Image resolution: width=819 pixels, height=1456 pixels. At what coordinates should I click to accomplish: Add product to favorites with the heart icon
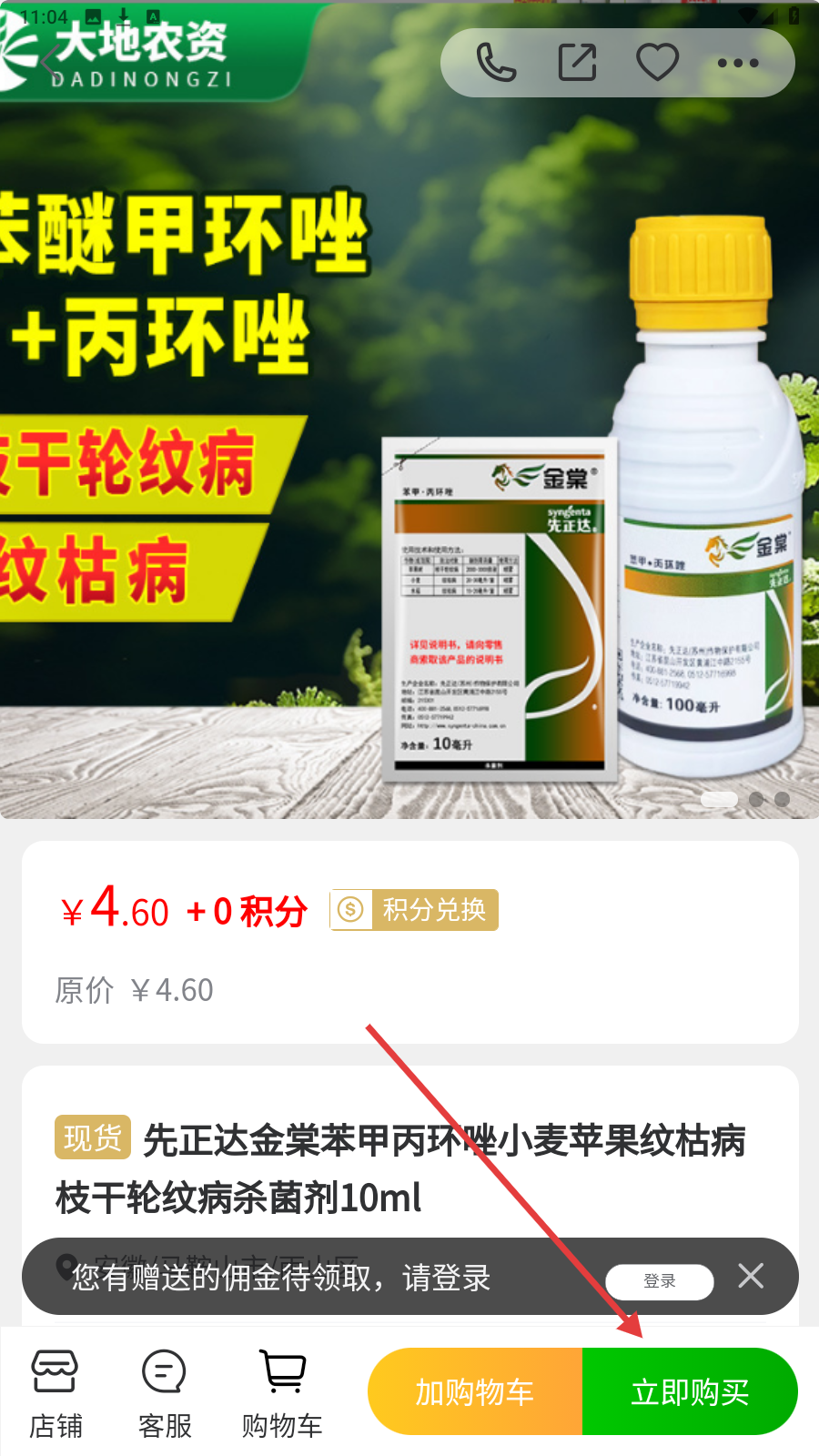click(x=657, y=63)
